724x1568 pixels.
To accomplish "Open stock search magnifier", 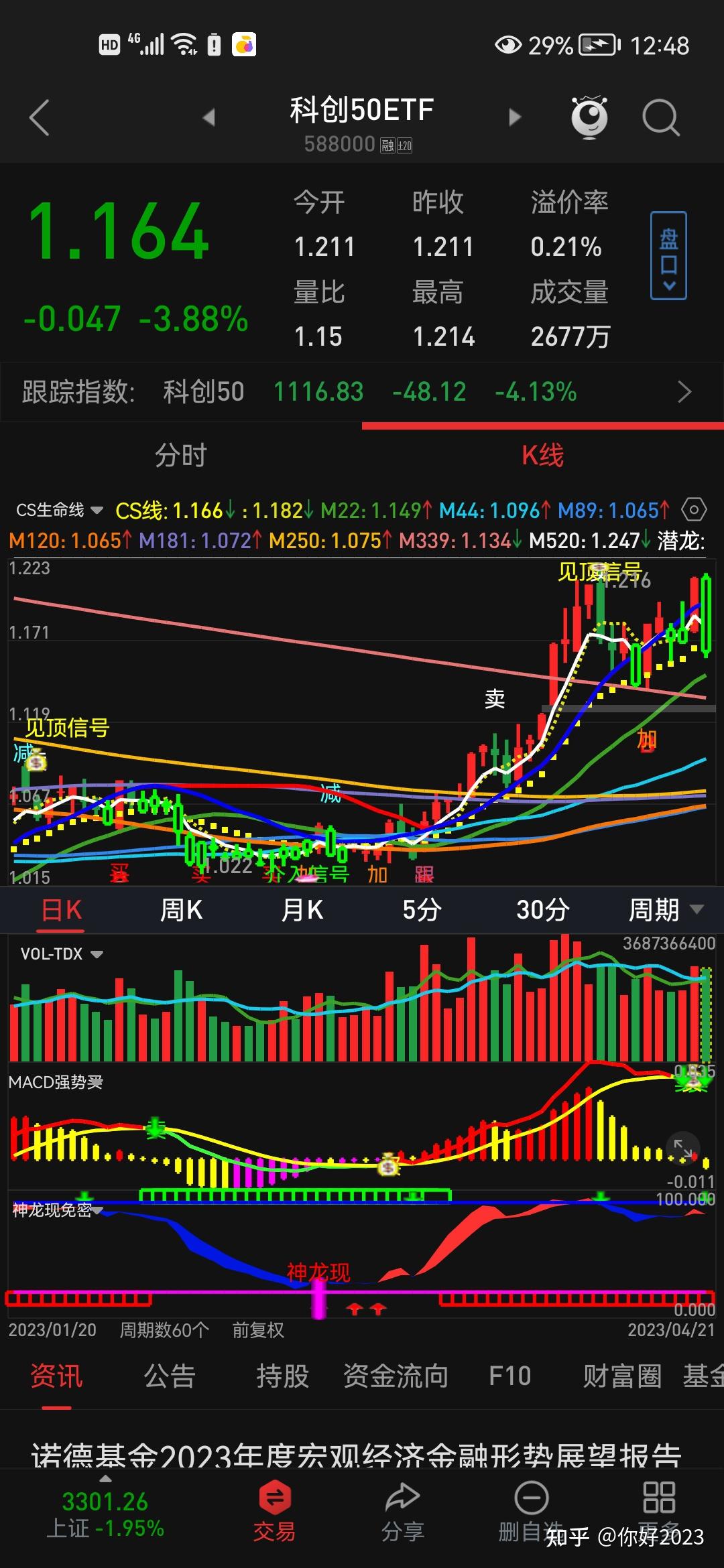I will [x=660, y=118].
